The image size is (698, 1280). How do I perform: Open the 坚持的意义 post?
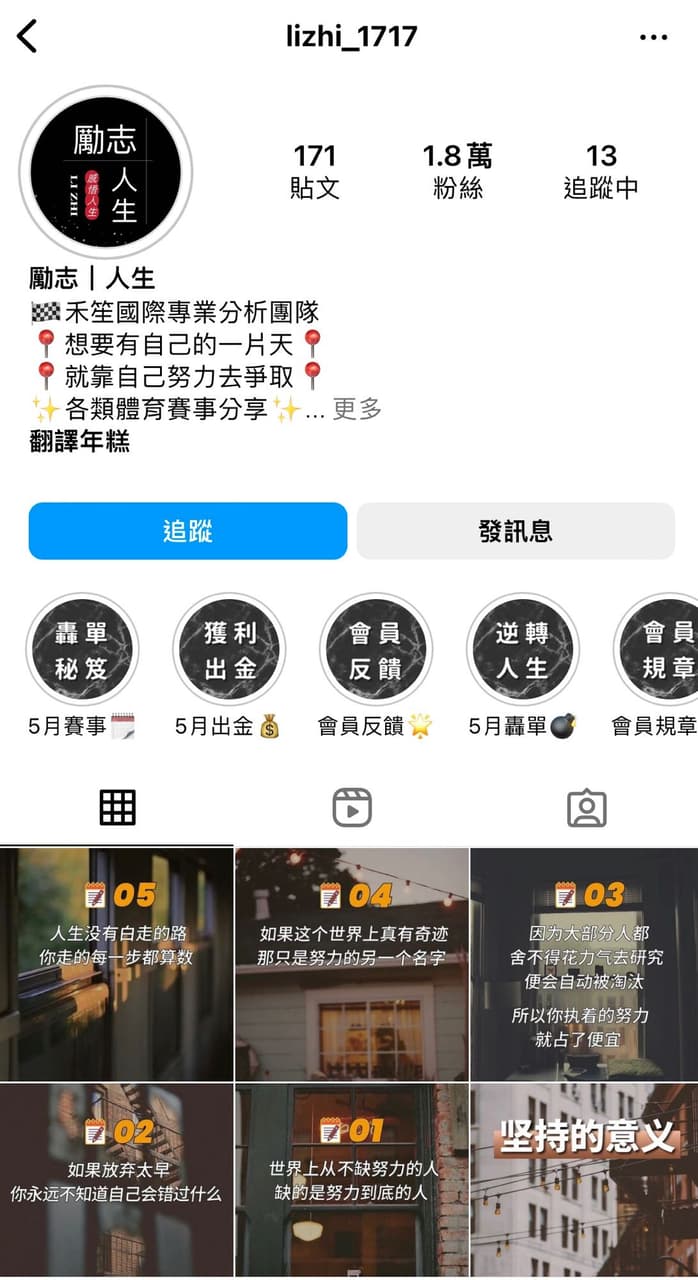584,1180
